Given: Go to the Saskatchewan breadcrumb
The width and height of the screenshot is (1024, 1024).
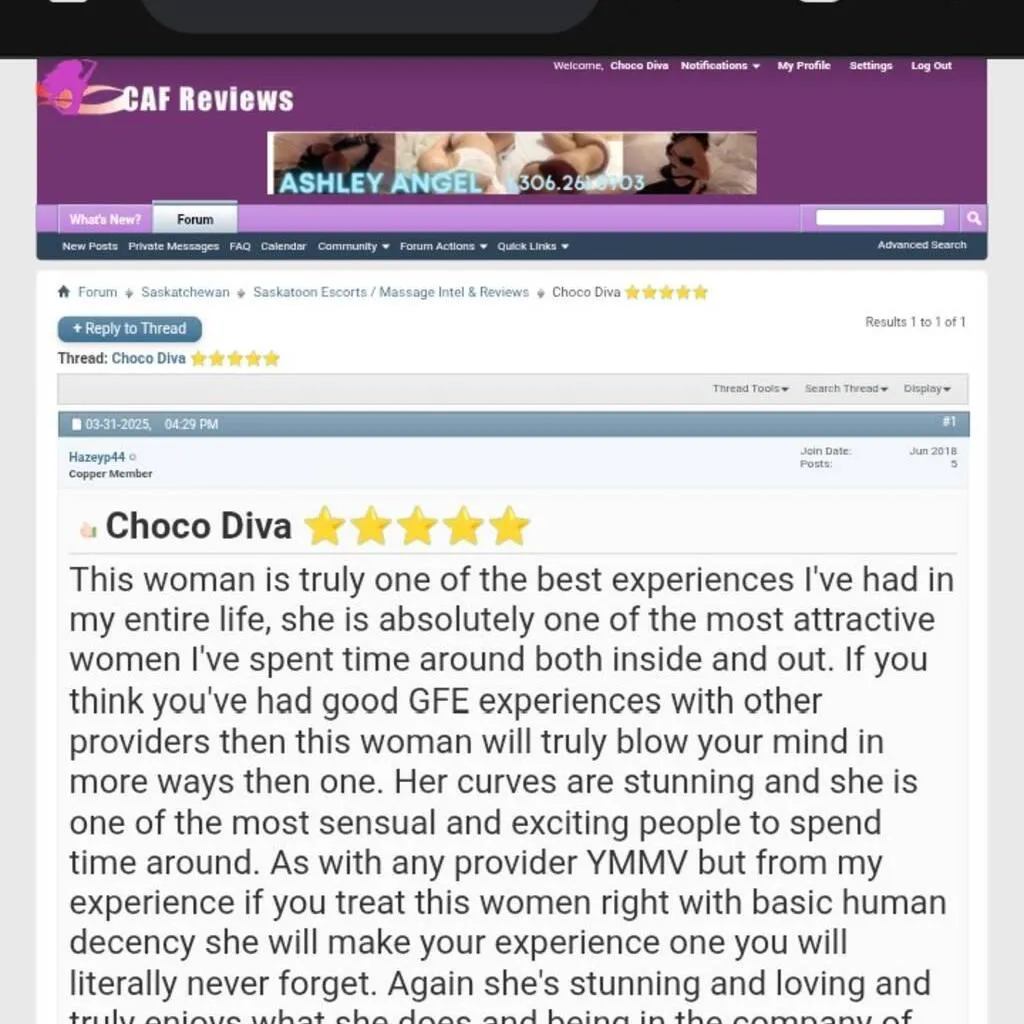Looking at the screenshot, I should pyautogui.click(x=185, y=292).
